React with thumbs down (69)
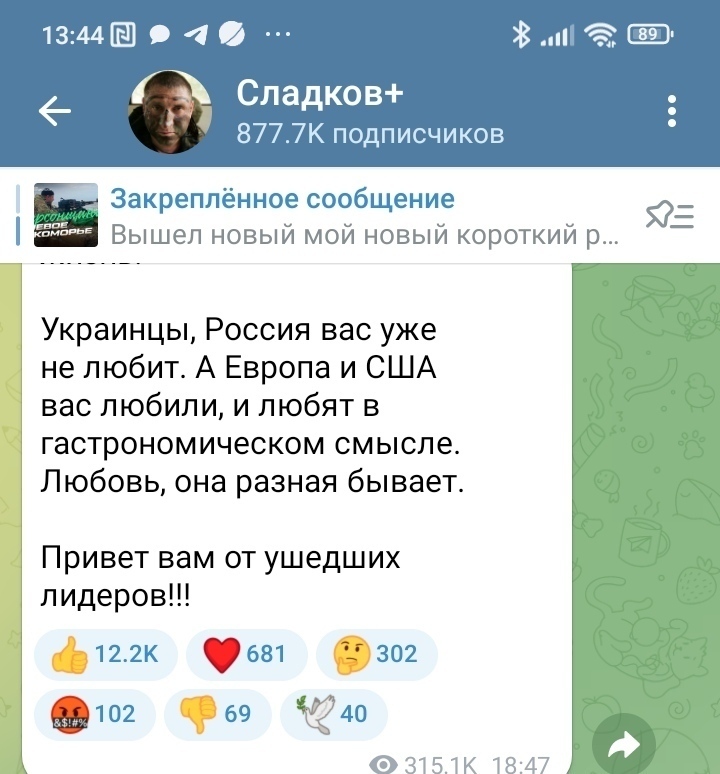720x774 pixels. tap(217, 714)
